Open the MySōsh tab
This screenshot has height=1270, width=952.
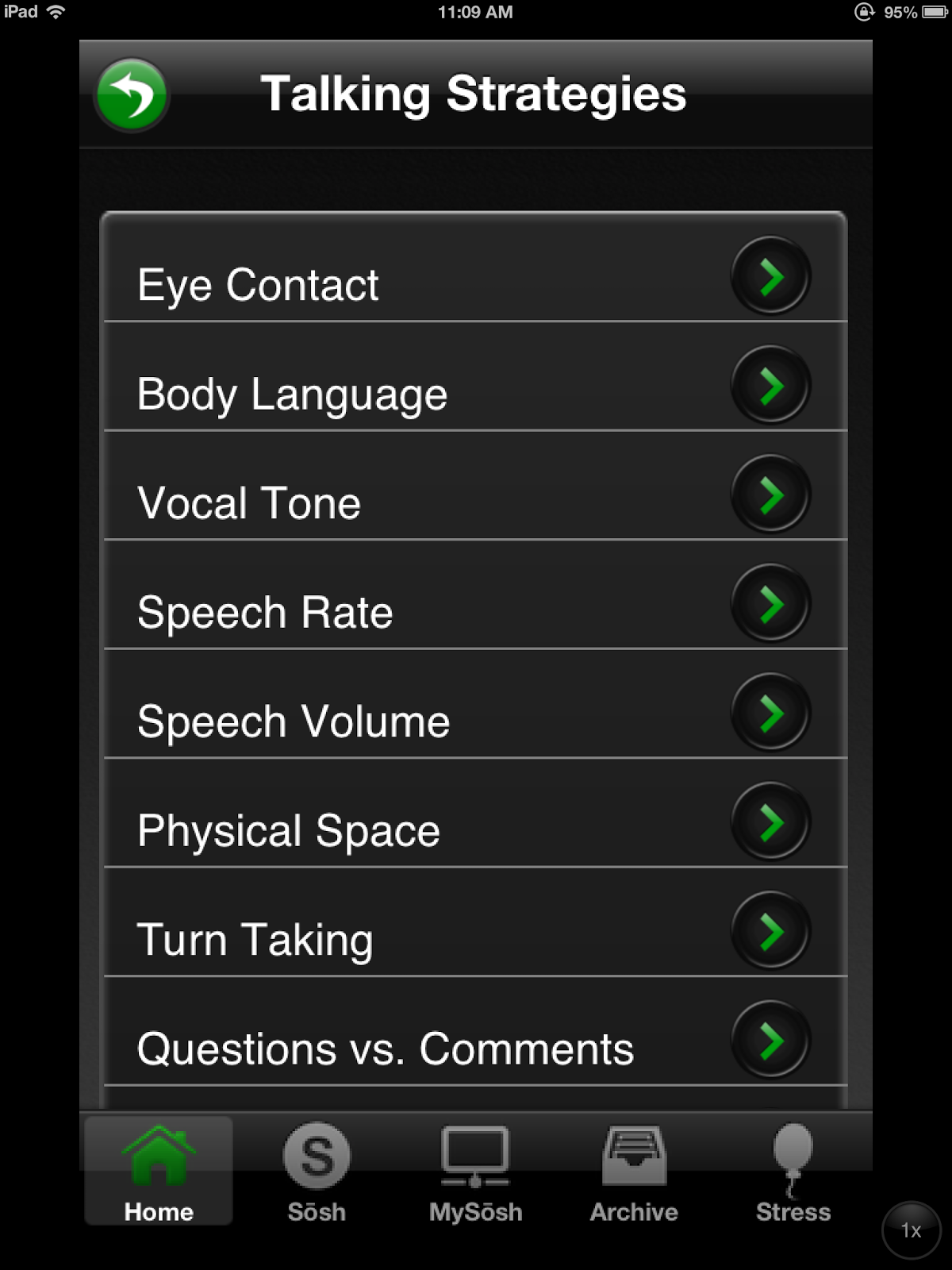475,1172
